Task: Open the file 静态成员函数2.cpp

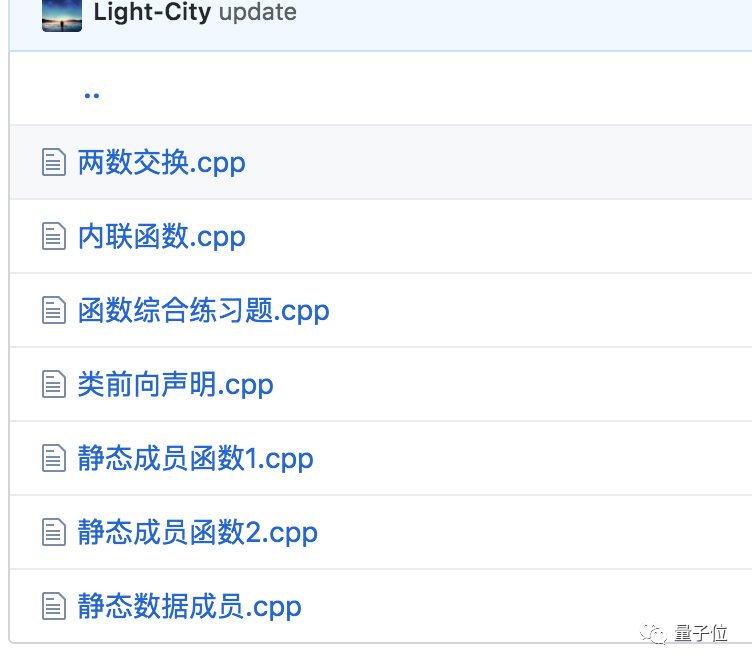Action: pyautogui.click(x=198, y=532)
